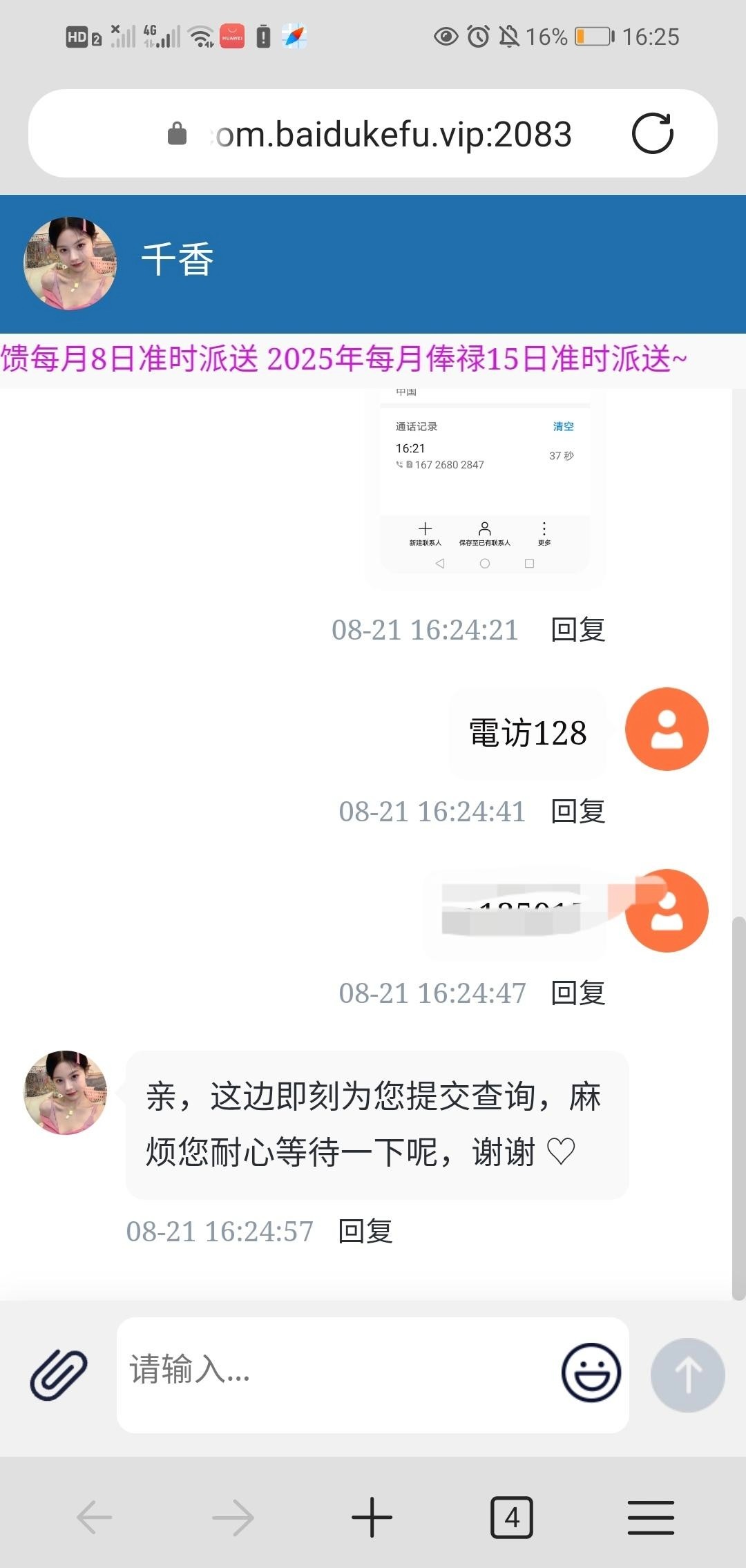The height and width of the screenshot is (1568, 746).
Task: Open the call-log screenshot image
Action: point(485,484)
